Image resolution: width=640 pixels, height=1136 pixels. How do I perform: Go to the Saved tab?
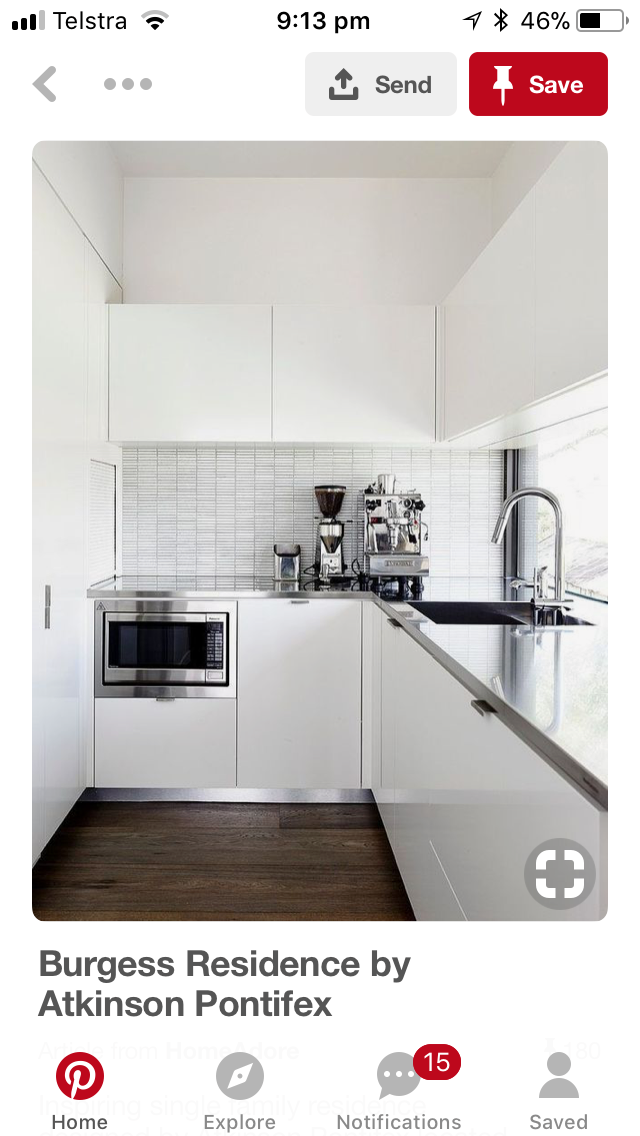[559, 1091]
